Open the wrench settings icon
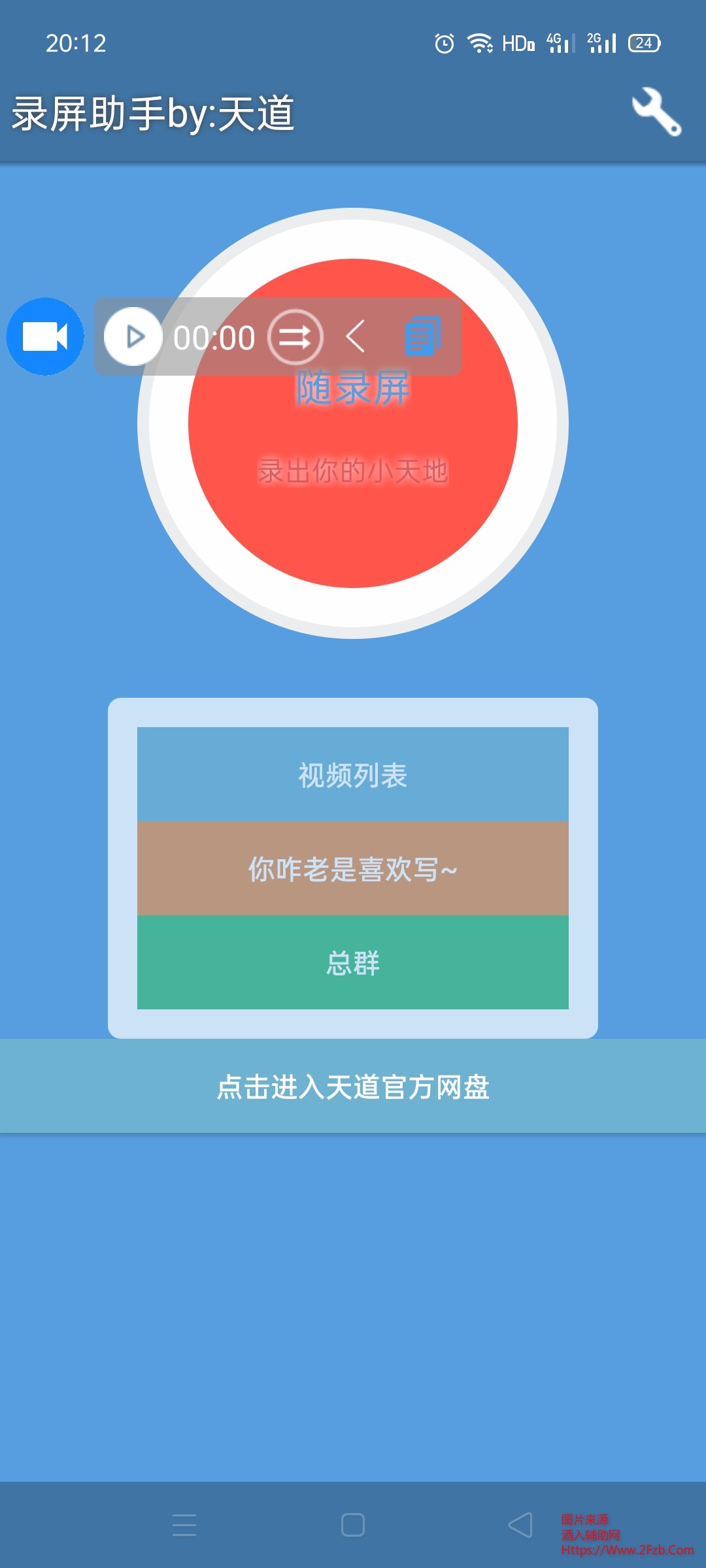This screenshot has width=706, height=1568. [656, 112]
